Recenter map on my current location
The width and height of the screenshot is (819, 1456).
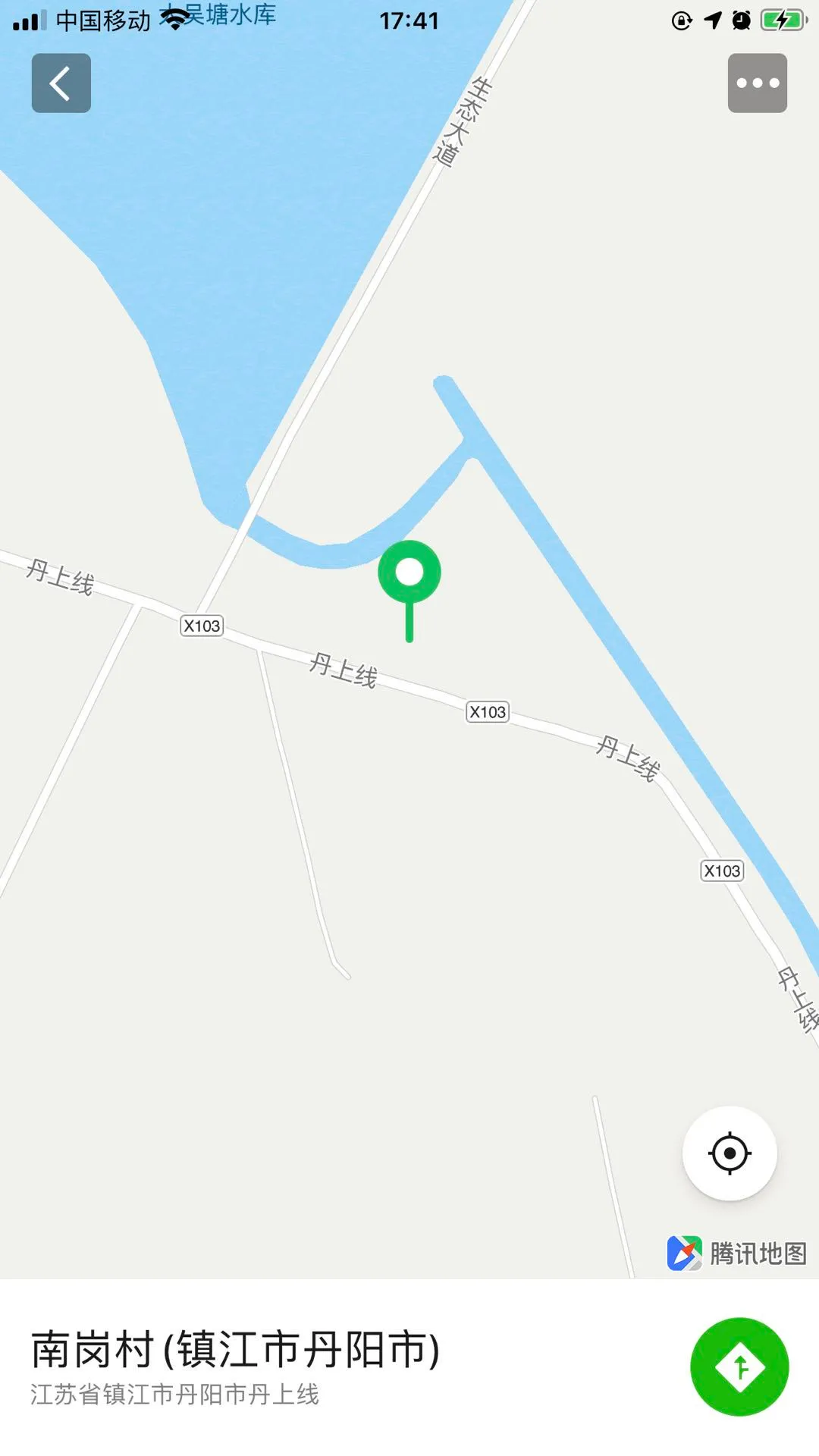point(730,1153)
